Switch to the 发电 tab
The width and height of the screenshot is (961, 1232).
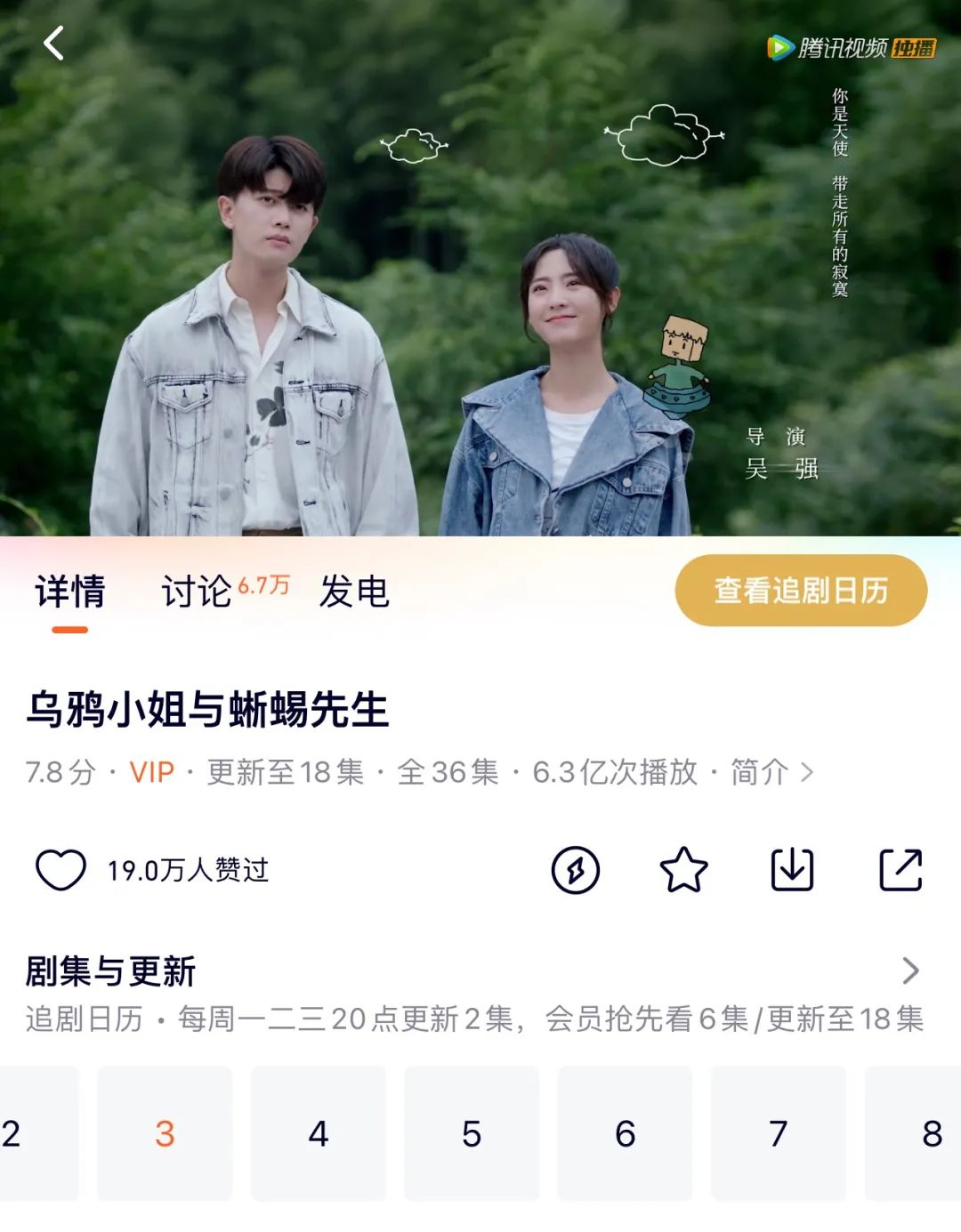[x=354, y=592]
